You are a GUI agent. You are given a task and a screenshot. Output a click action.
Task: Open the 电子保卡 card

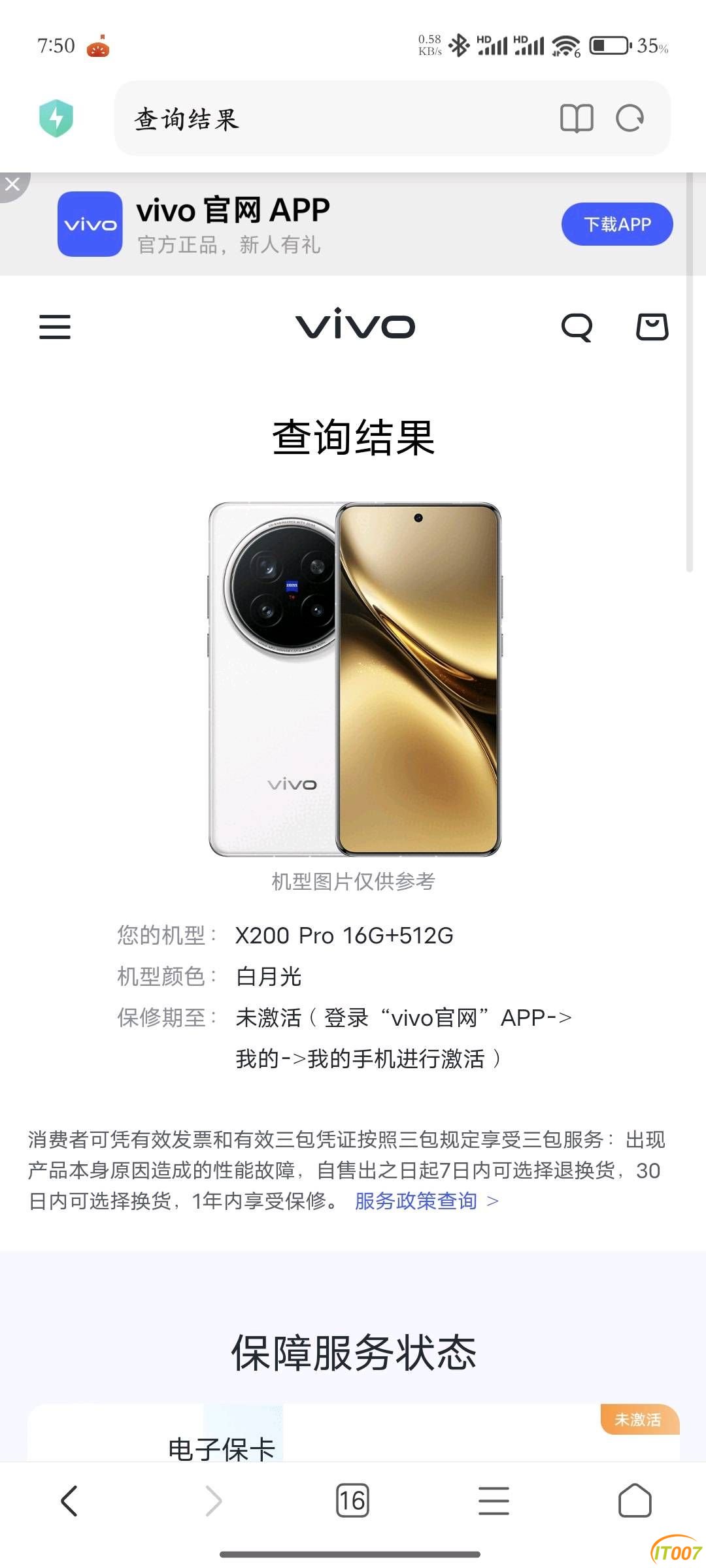coord(353,1437)
